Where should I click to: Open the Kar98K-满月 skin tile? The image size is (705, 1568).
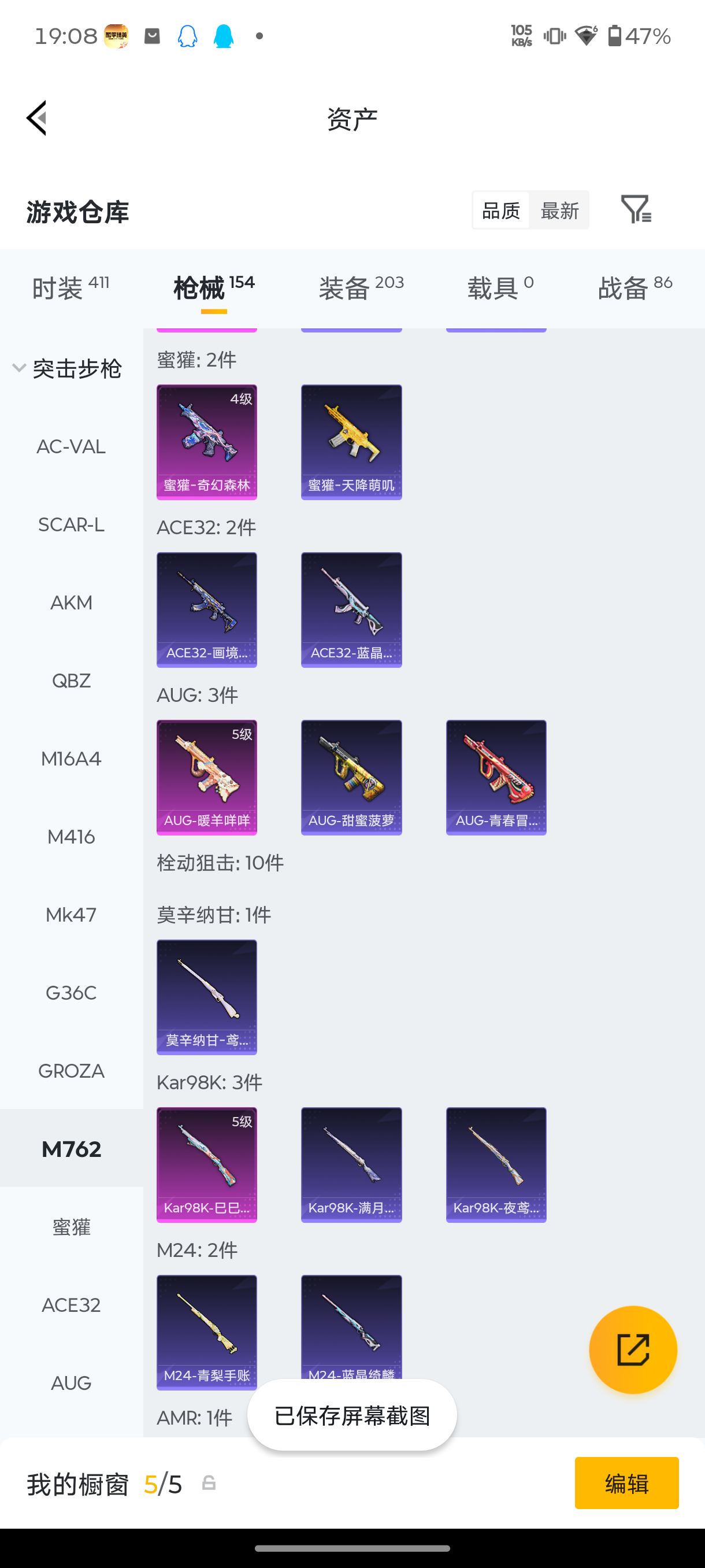(351, 1164)
